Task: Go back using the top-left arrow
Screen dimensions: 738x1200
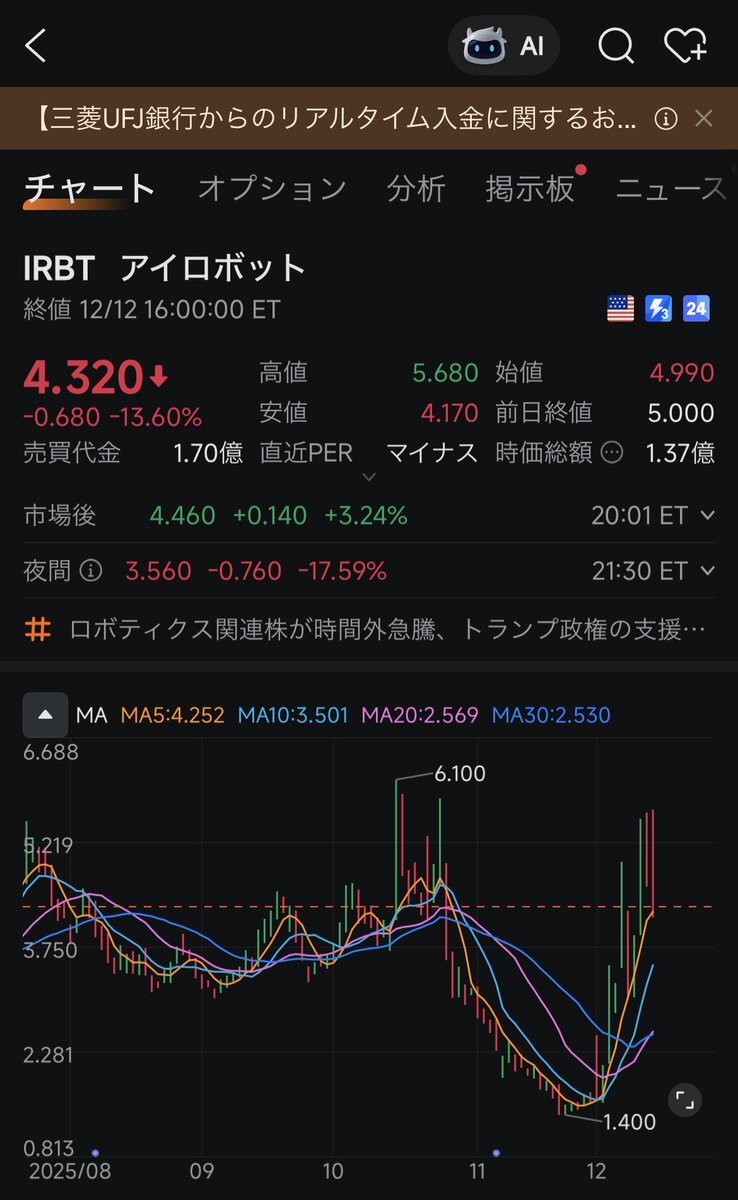Action: [x=36, y=46]
